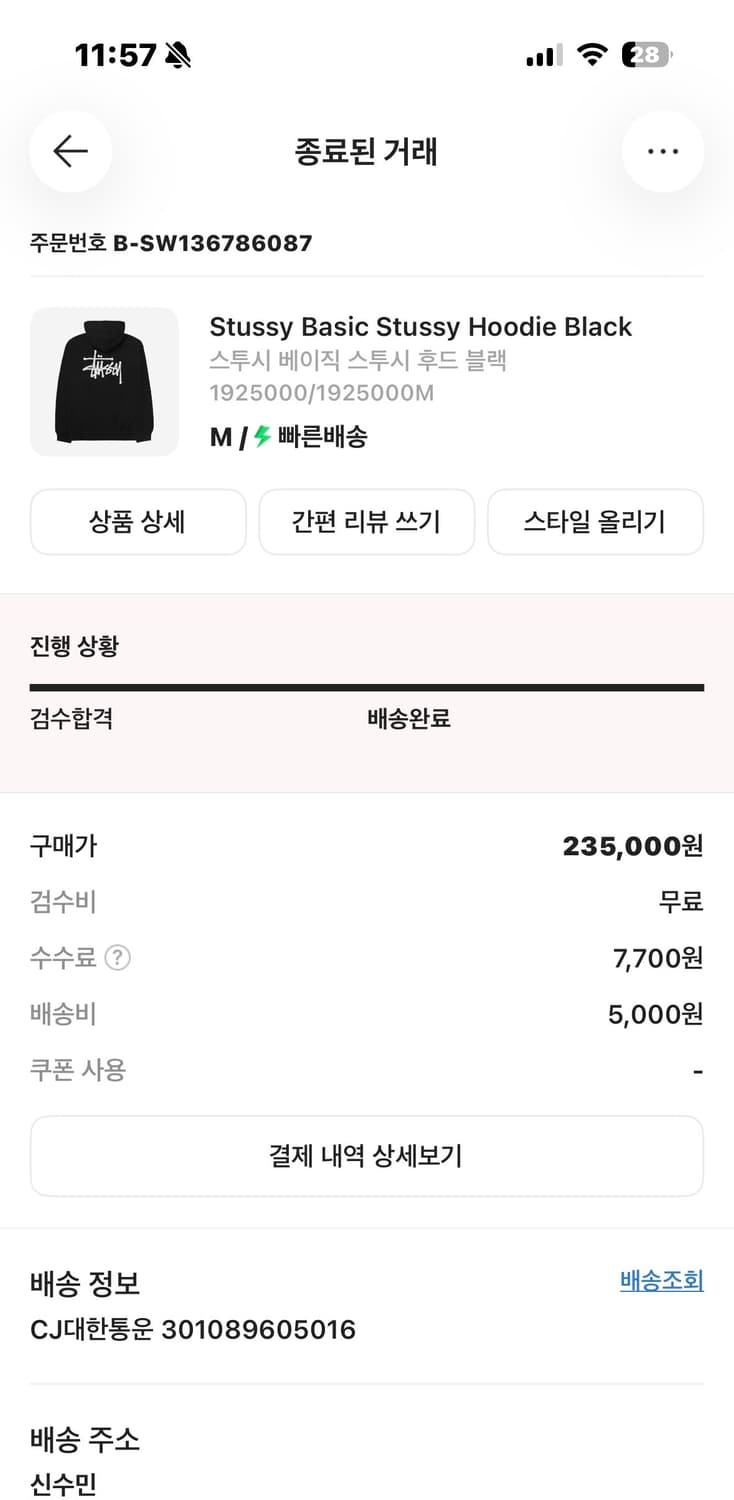This screenshot has width=734, height=1500.
Task: Click the cellular signal bars icon
Action: coord(541,55)
